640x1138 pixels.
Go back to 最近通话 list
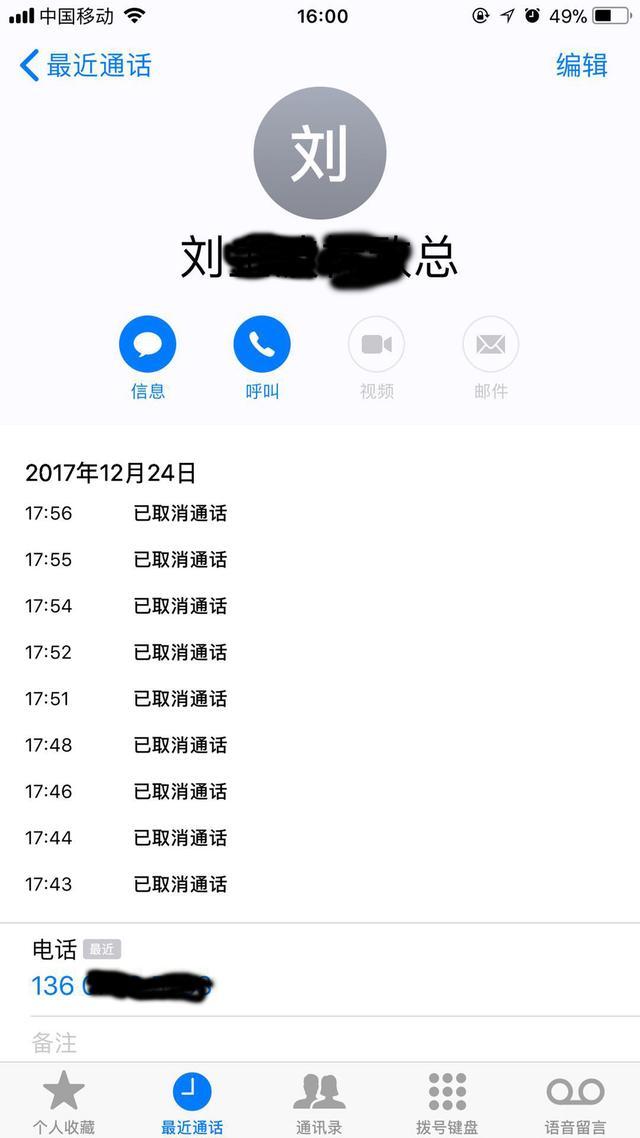point(85,66)
